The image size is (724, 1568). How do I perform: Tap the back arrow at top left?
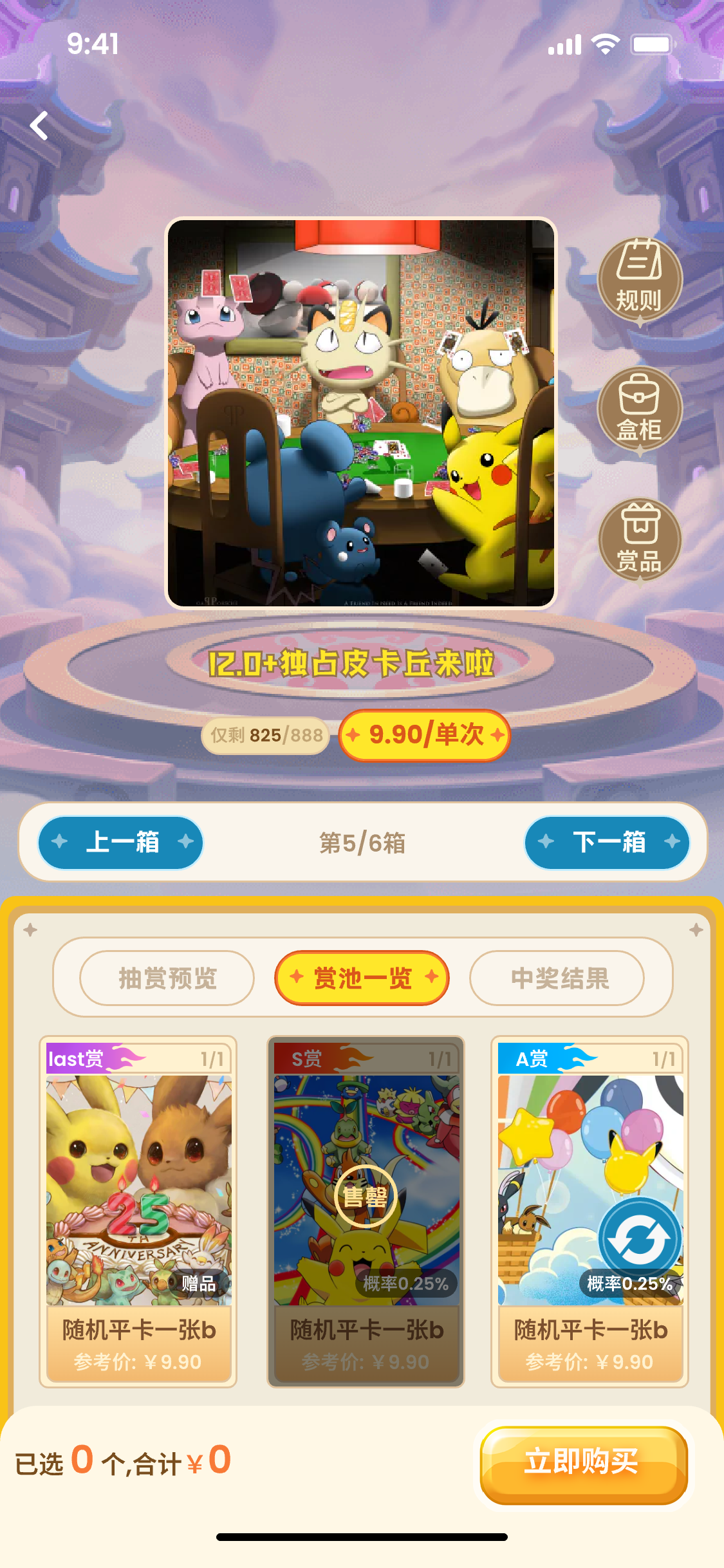pos(40,124)
